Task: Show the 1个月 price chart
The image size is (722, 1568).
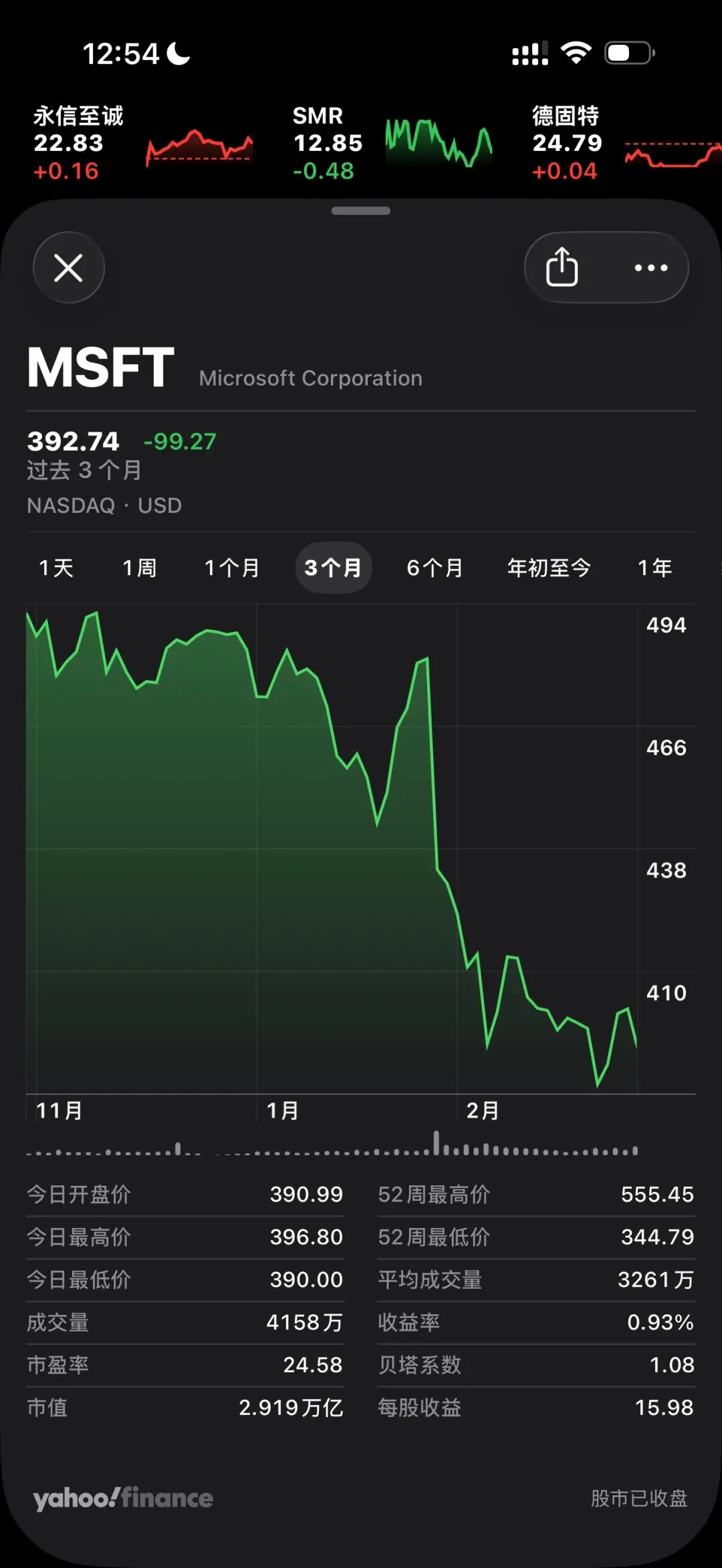Action: [232, 568]
